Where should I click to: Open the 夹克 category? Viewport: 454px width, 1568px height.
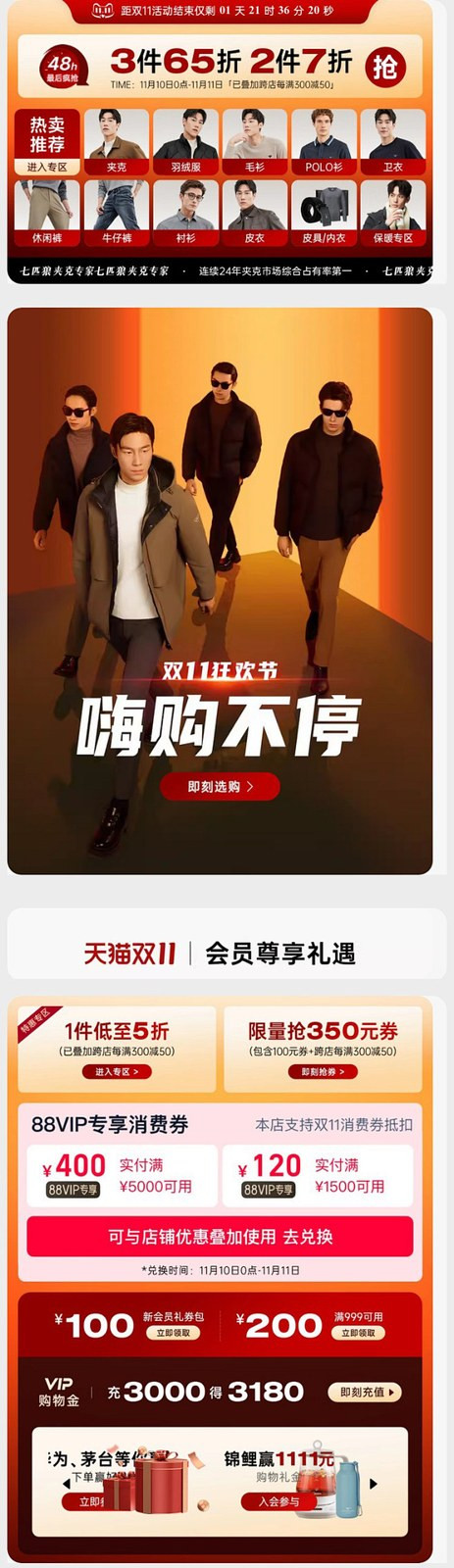(117, 141)
